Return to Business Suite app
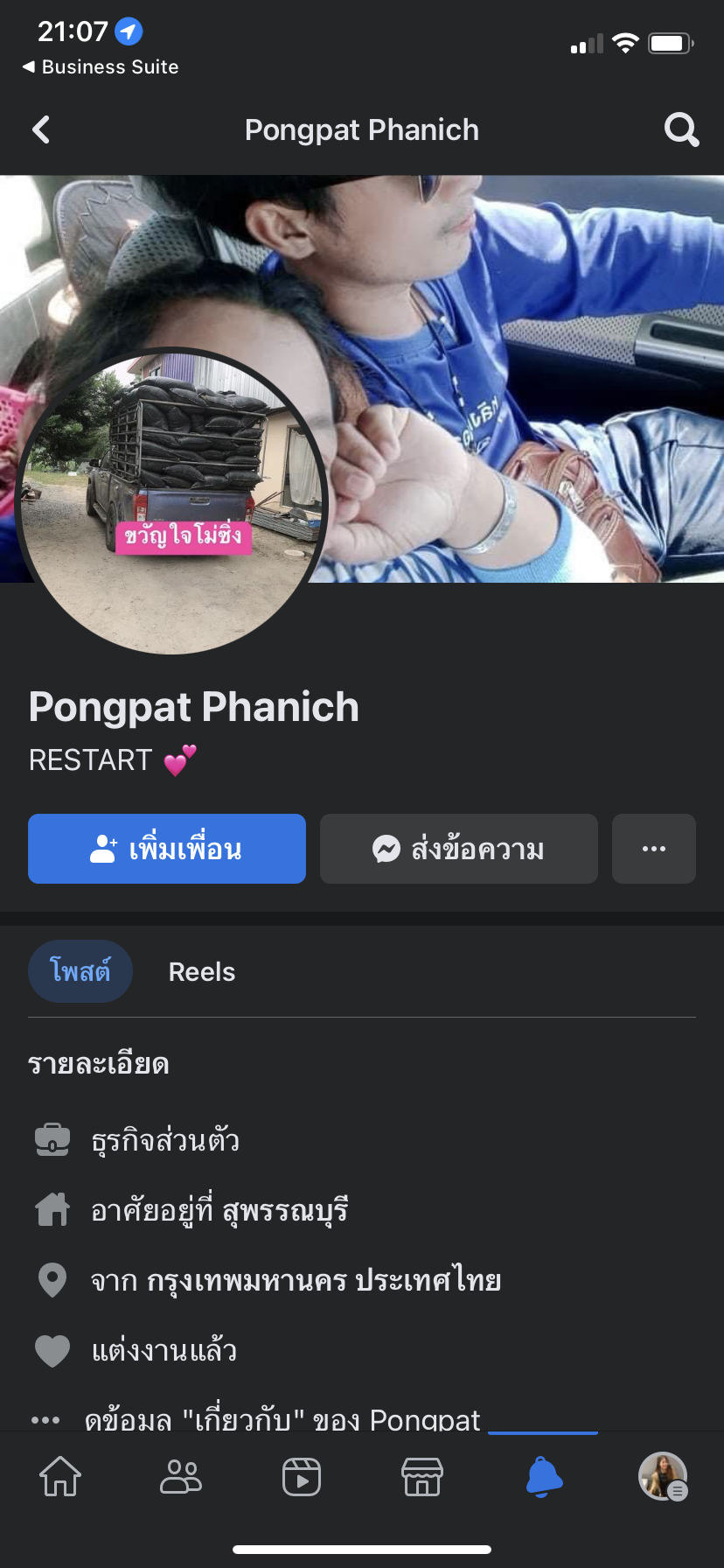724x1568 pixels. pos(101,67)
